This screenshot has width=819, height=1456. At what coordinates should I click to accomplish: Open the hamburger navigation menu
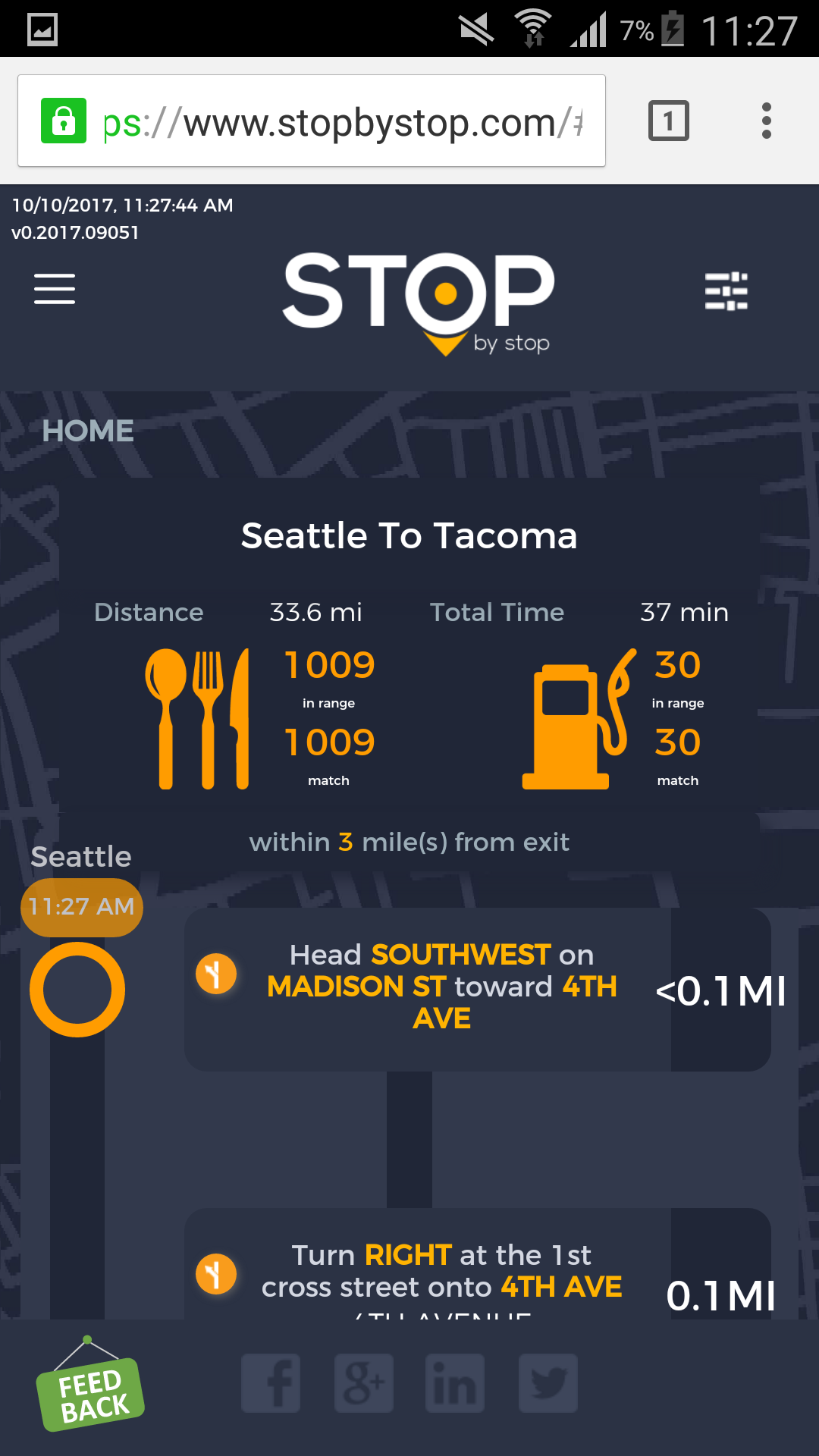coord(55,289)
